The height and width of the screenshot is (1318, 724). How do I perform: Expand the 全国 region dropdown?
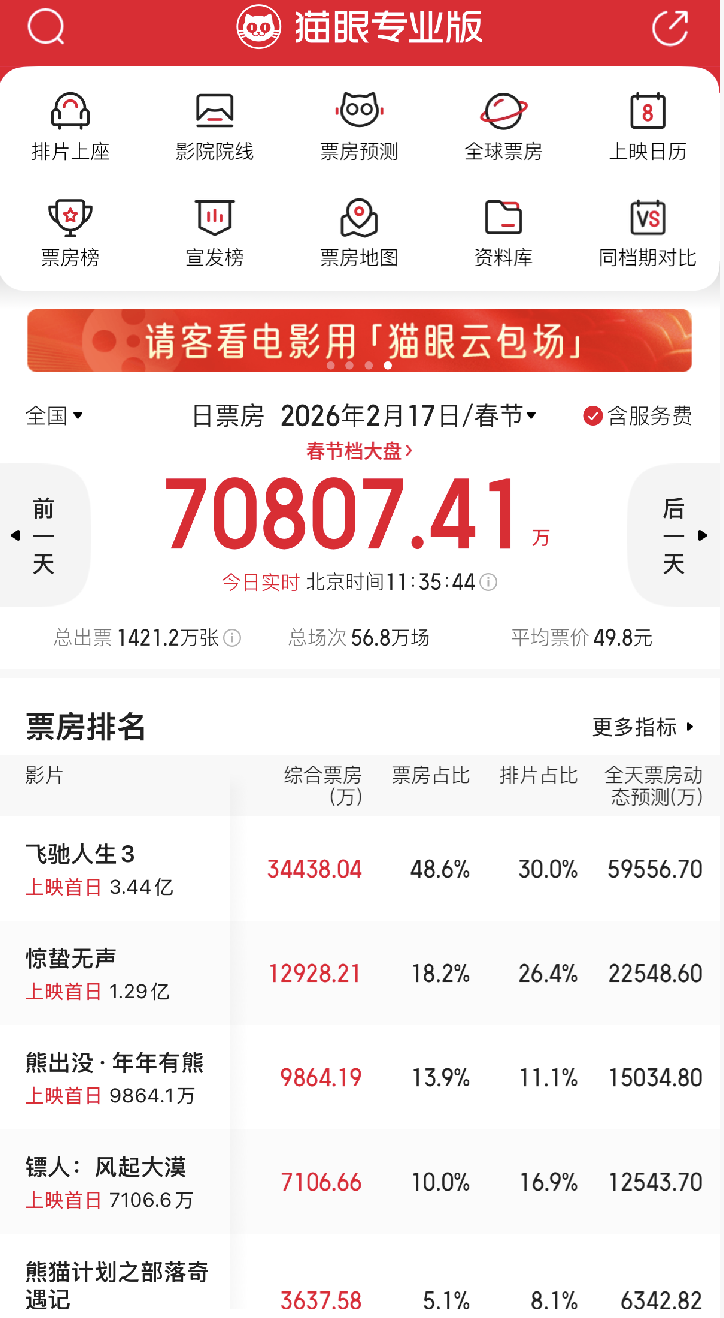coord(54,416)
